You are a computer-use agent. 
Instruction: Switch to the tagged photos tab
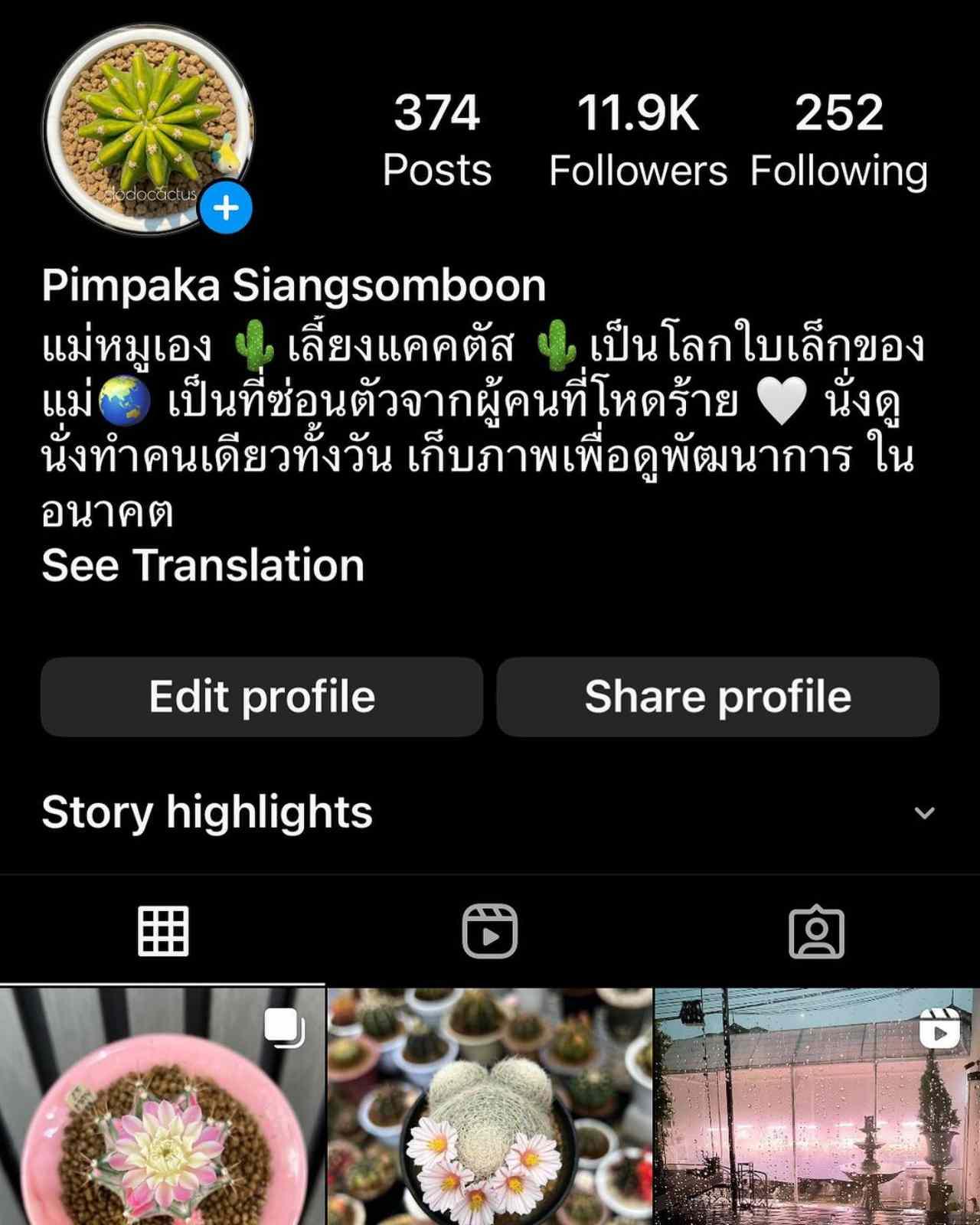click(x=816, y=931)
